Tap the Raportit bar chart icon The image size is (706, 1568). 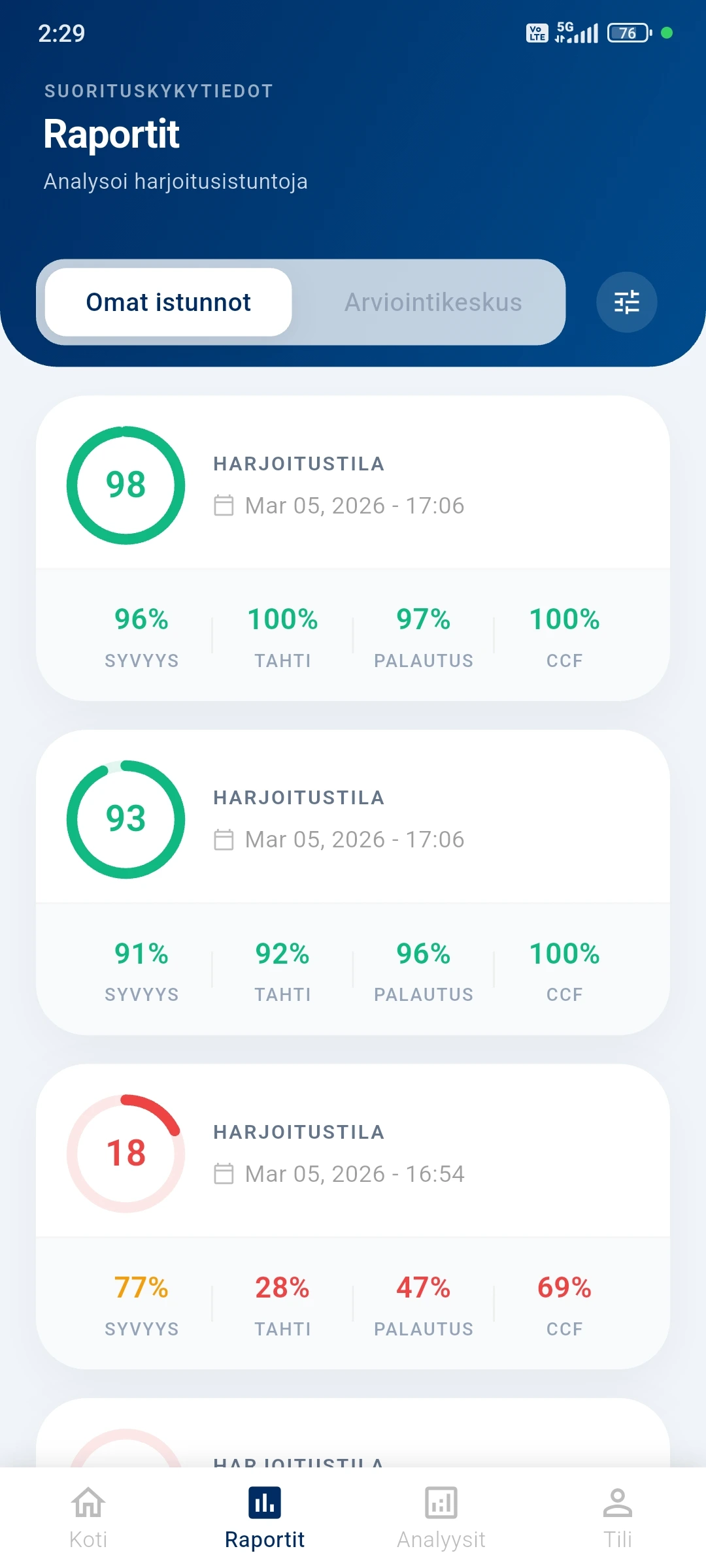265,1502
